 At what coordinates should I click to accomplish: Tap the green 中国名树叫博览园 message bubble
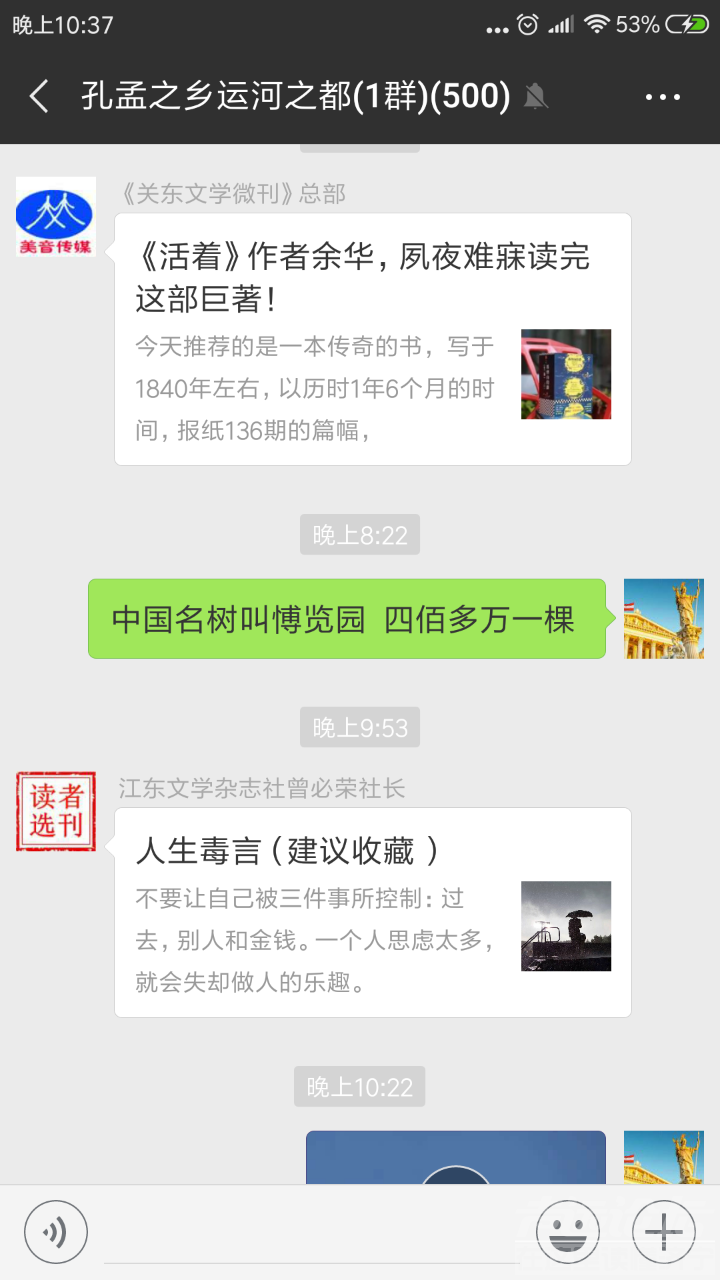point(346,619)
